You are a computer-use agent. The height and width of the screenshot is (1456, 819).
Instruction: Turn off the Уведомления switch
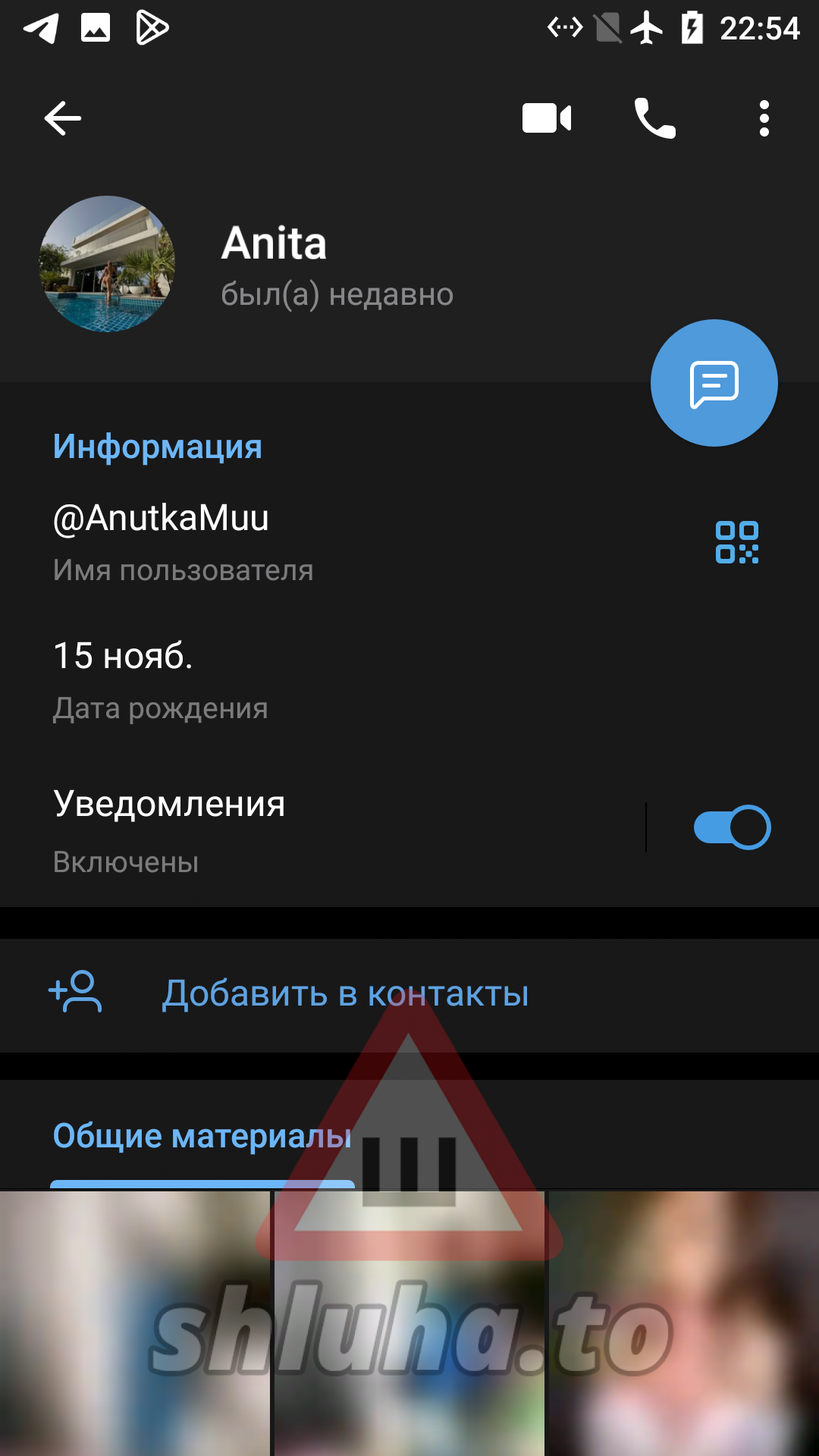pyautogui.click(x=732, y=827)
